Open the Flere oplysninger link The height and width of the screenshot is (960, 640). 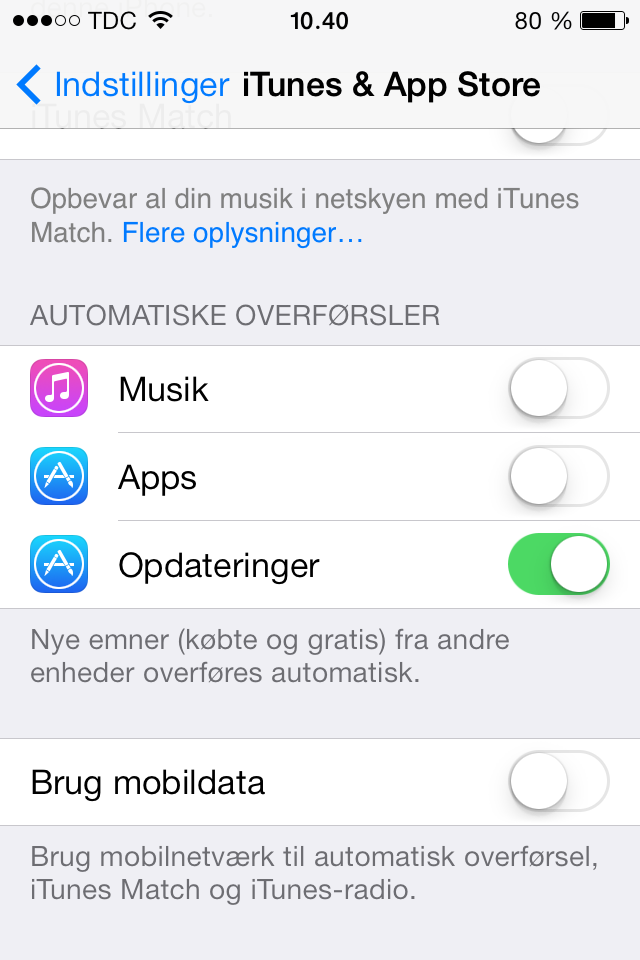point(242,234)
